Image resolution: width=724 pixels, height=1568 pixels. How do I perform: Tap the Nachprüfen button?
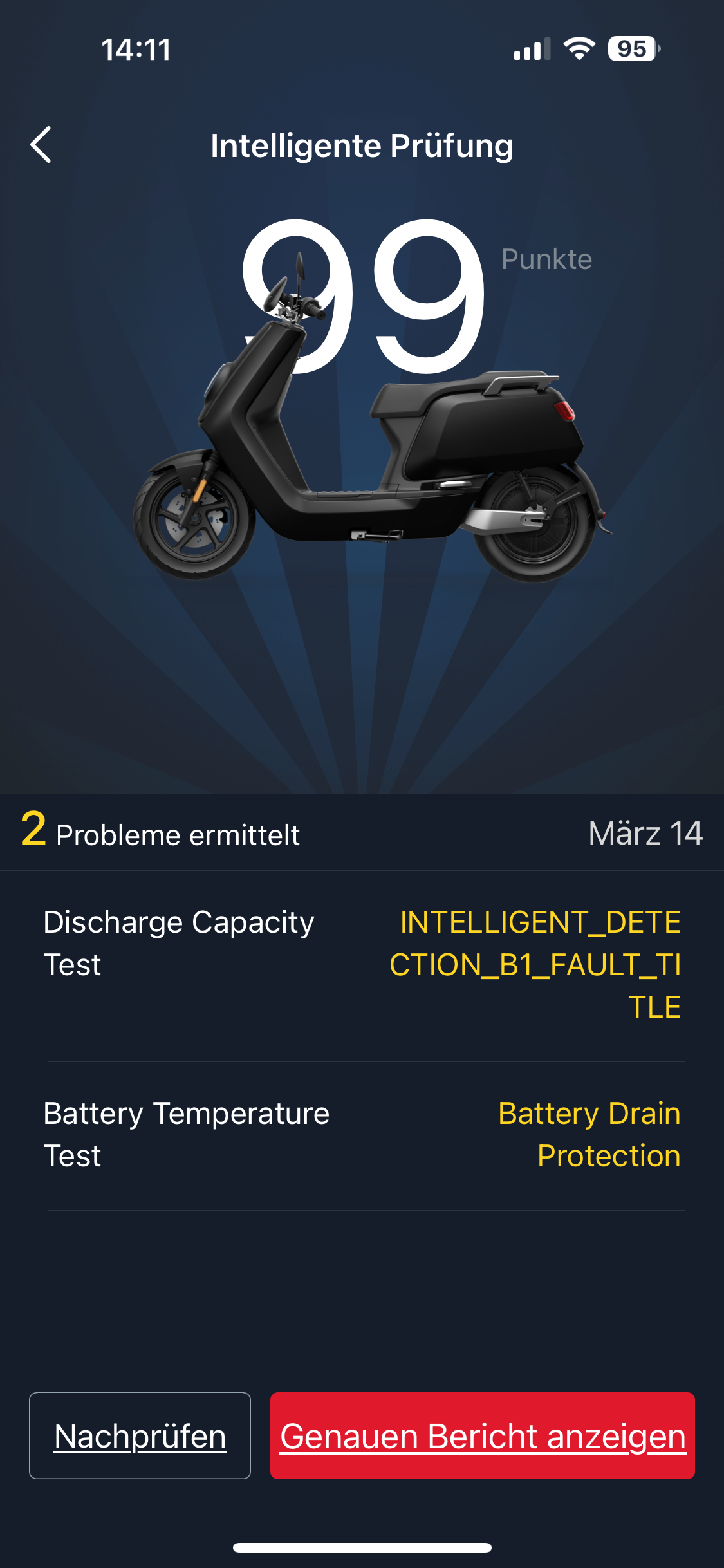click(x=140, y=1435)
